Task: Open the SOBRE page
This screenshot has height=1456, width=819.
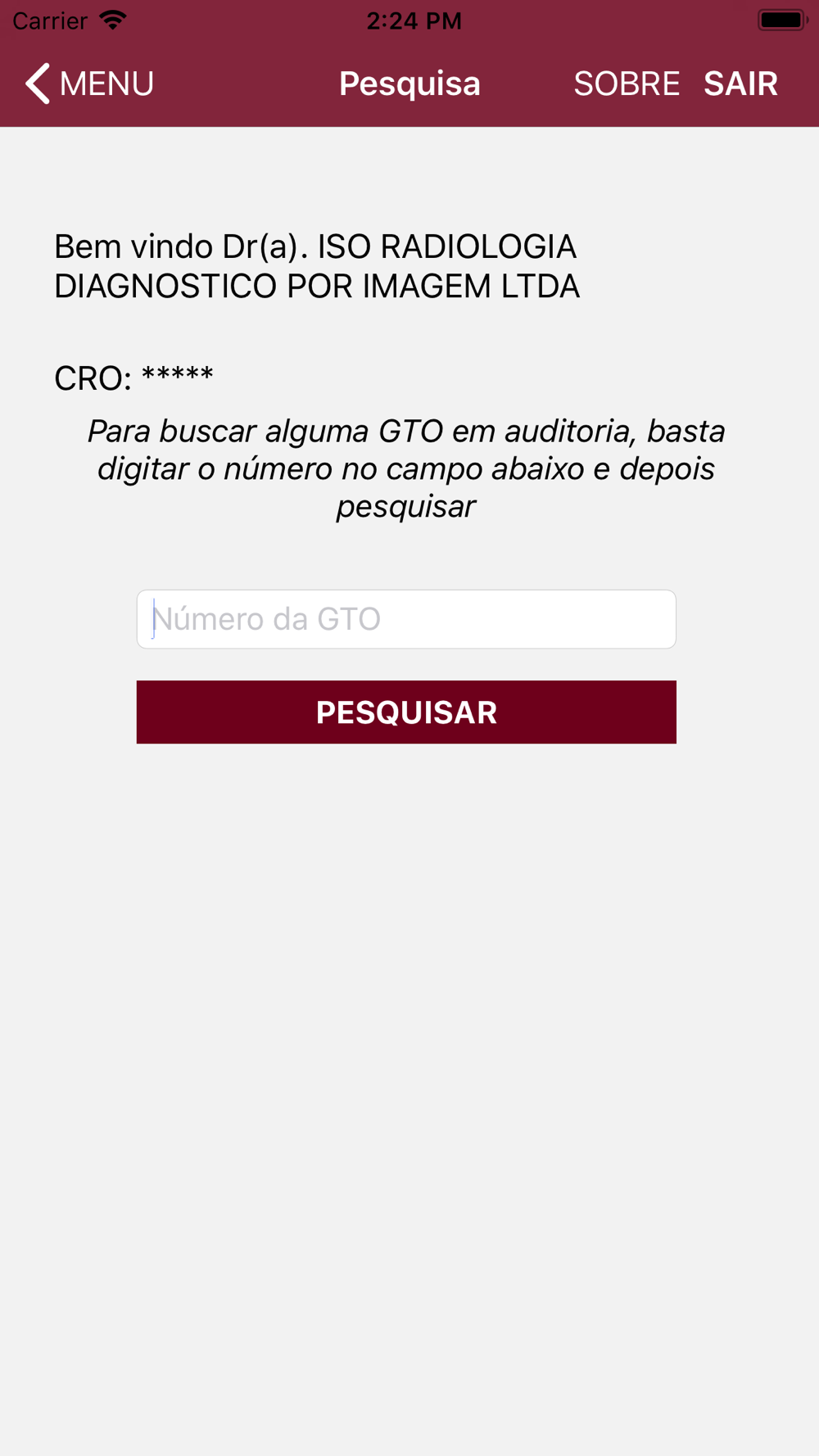Action: tap(627, 84)
